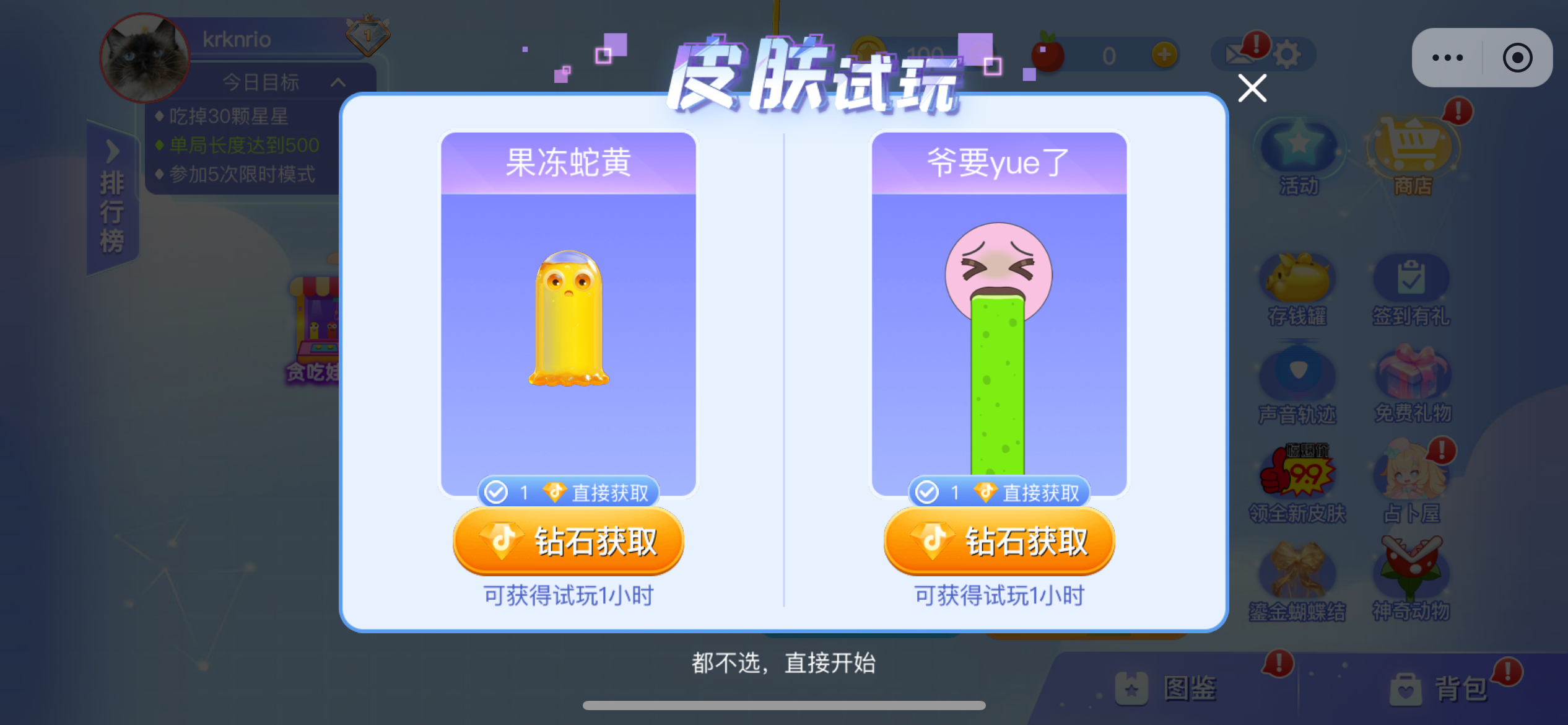Choose 都不选，直接开始 to skip skins
The width and height of the screenshot is (1568, 725).
783,663
